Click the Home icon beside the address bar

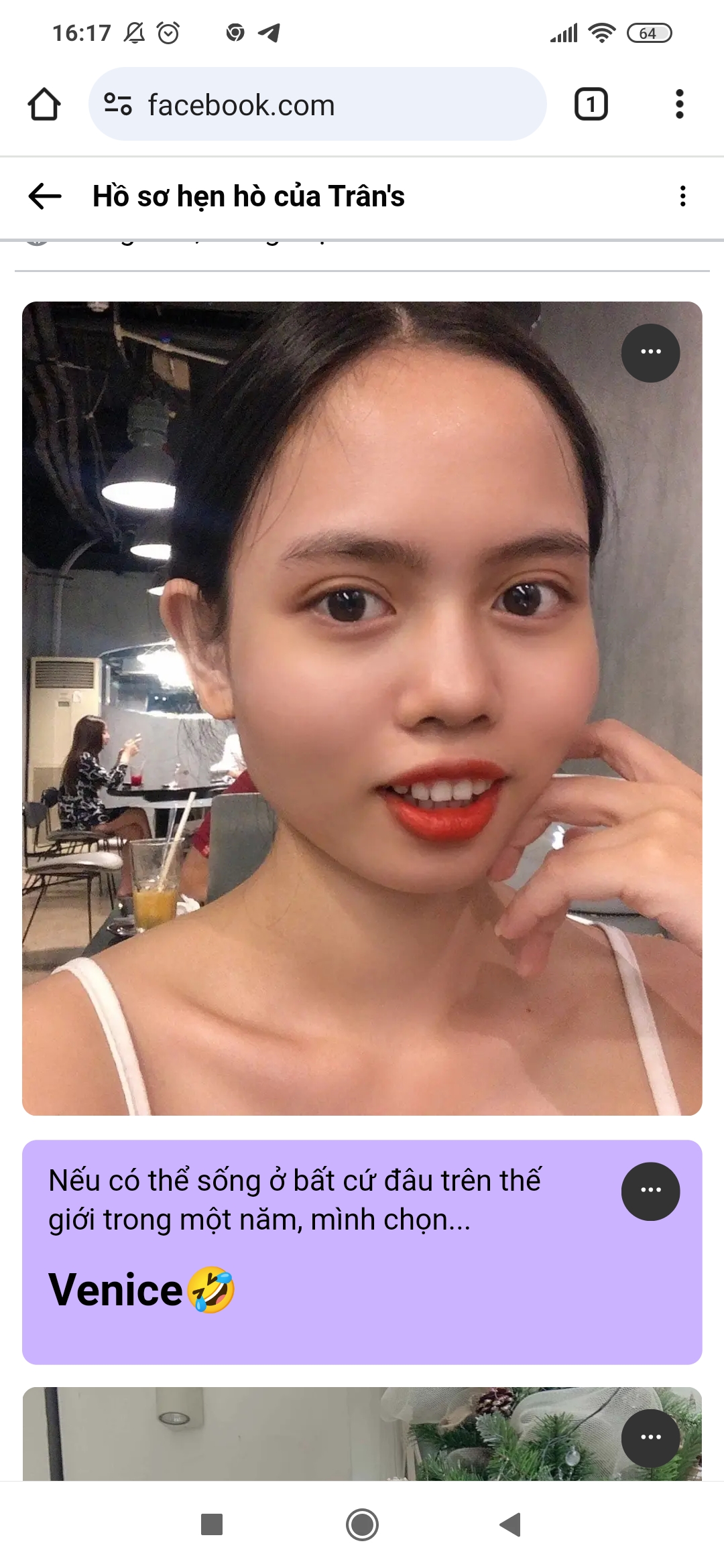pos(45,104)
